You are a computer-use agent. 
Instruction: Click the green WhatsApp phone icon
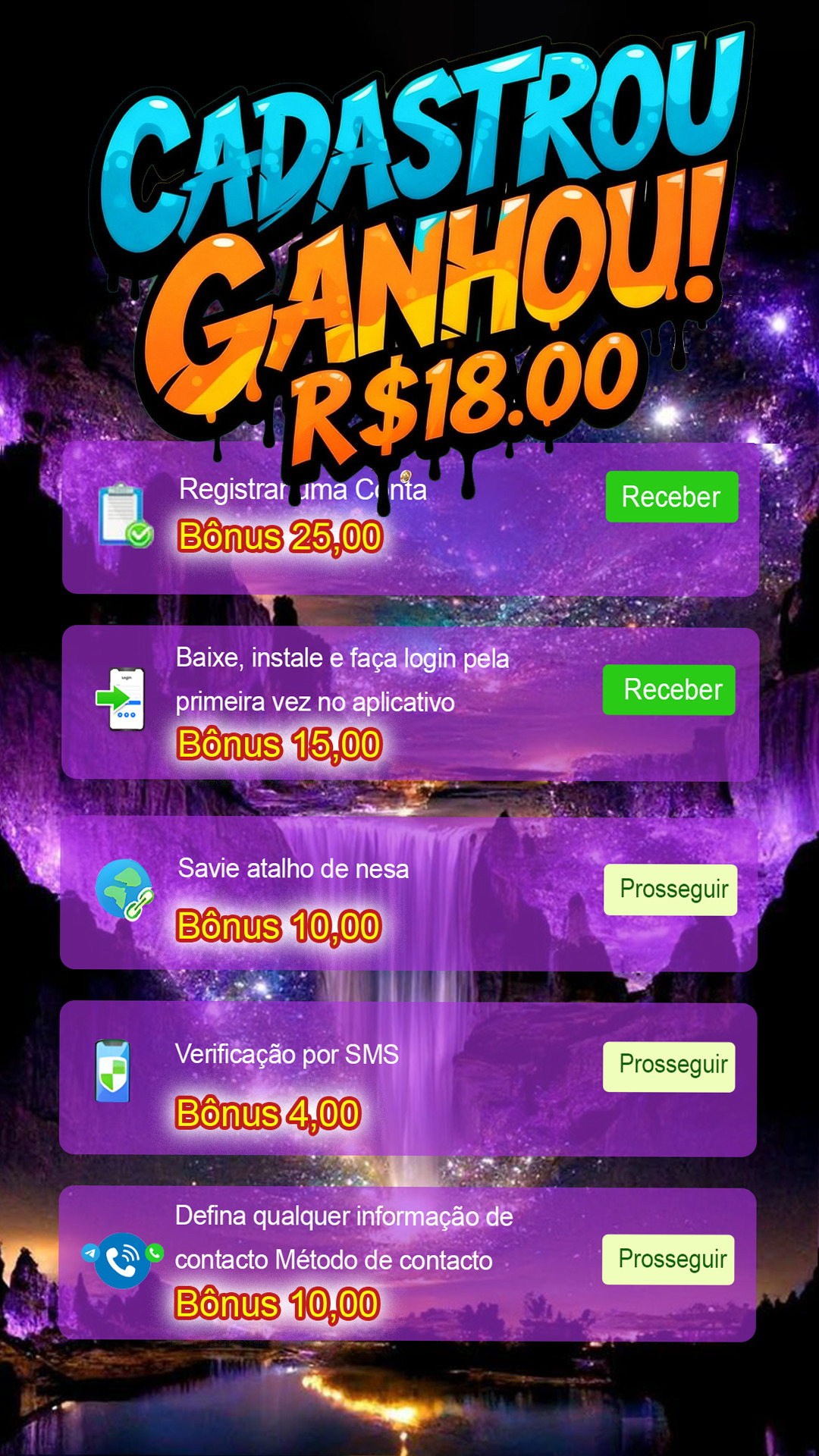coord(154,1253)
